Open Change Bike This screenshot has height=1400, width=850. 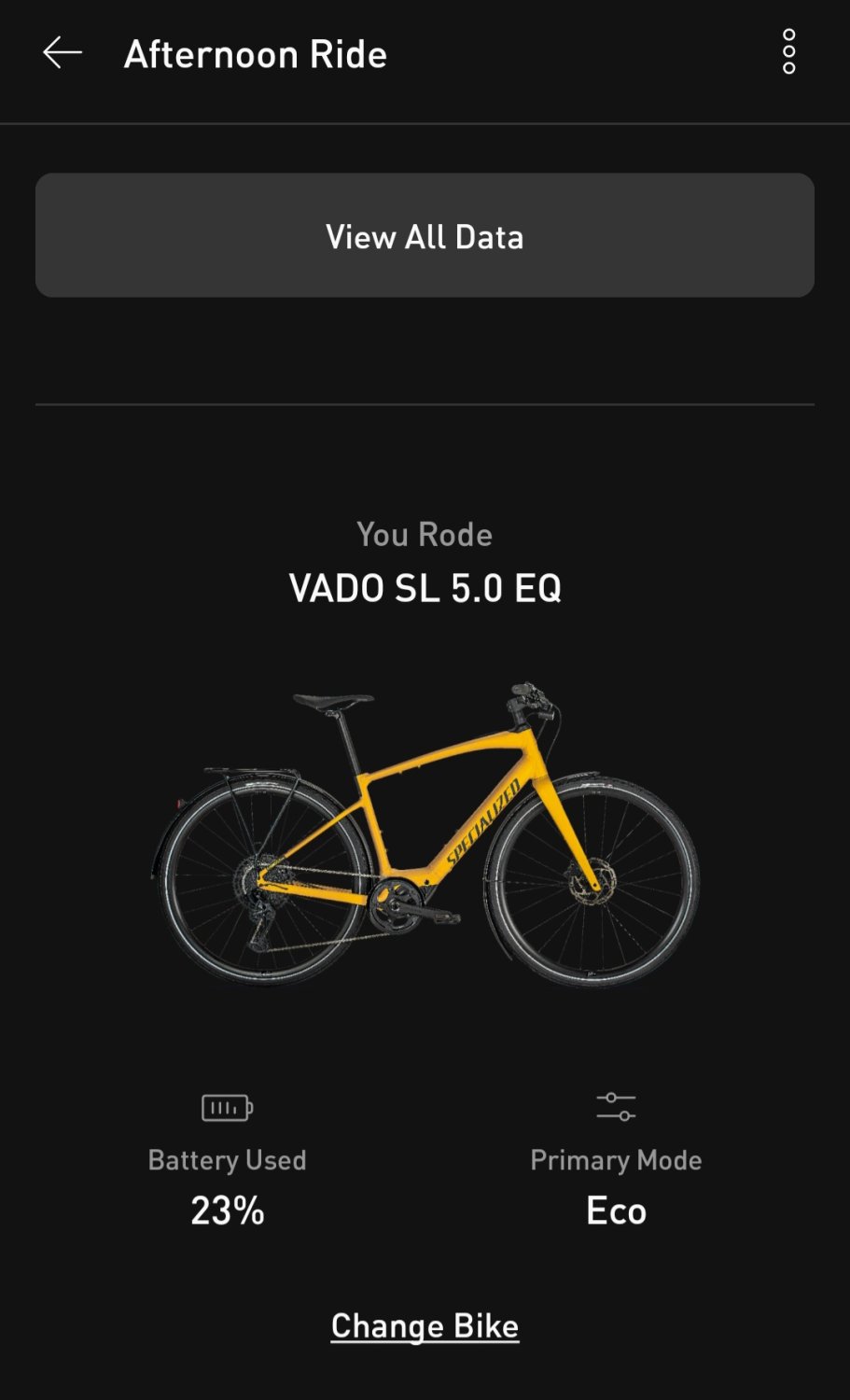point(425,1325)
